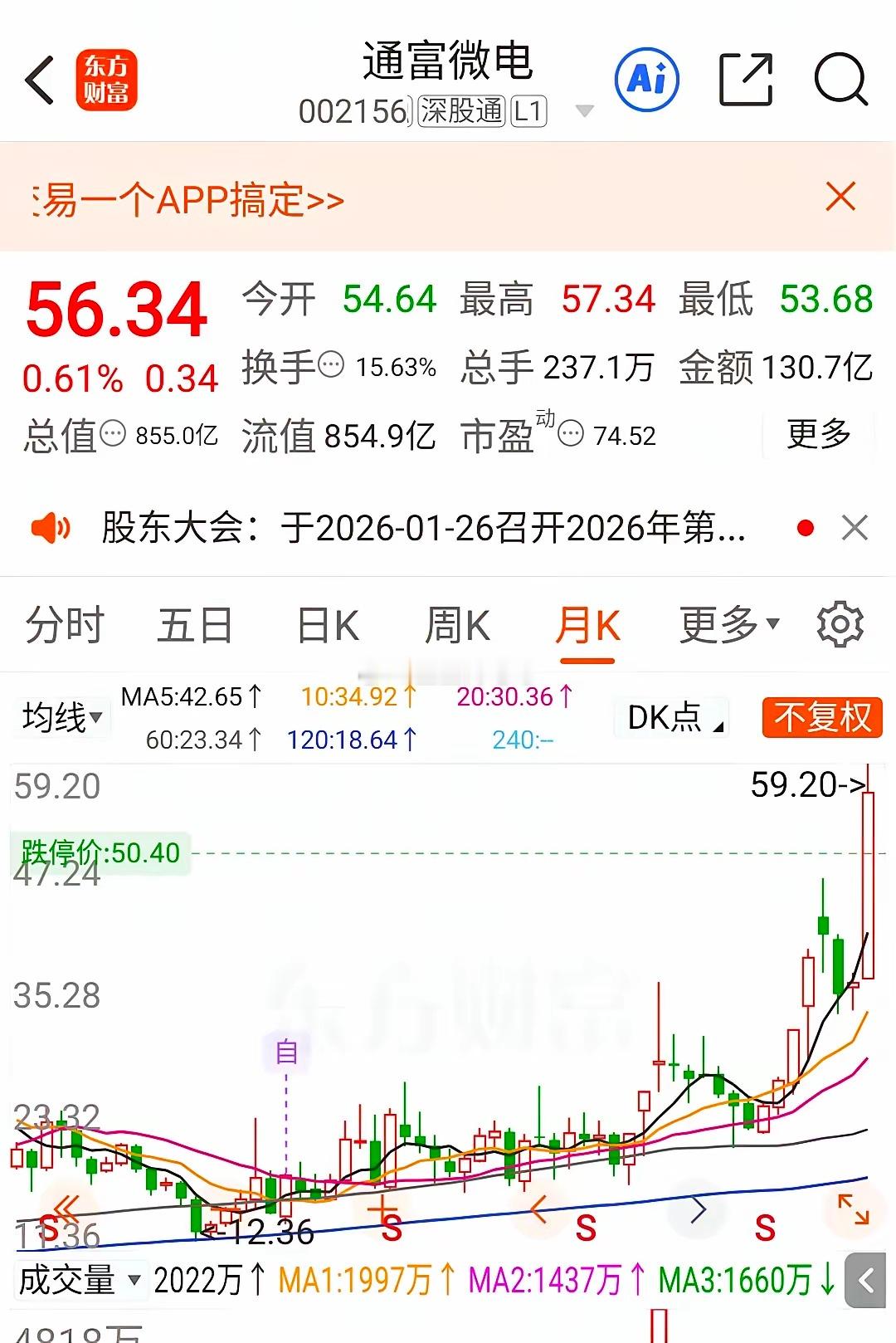Toggle the DK点 indicator

[669, 717]
